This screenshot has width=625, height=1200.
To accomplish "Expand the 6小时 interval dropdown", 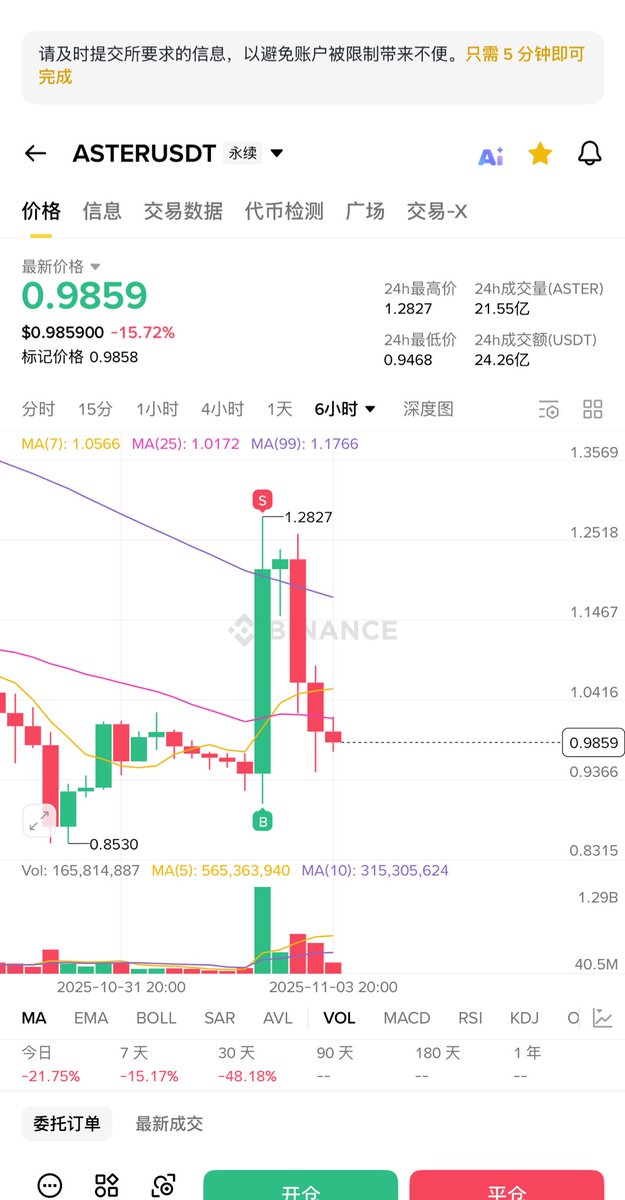I will [x=345, y=409].
